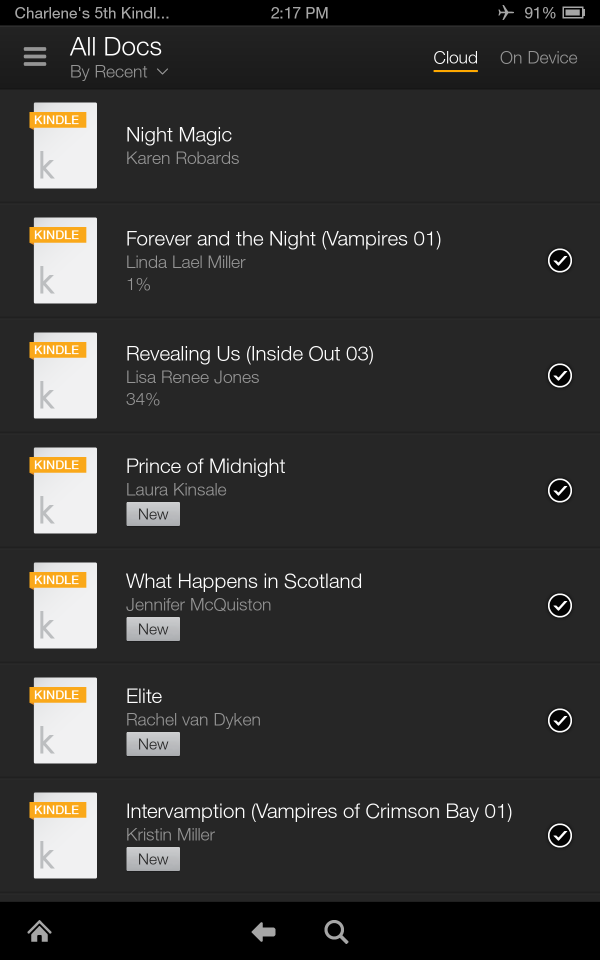Go to the home screen
The height and width of the screenshot is (960, 600).
(39, 932)
